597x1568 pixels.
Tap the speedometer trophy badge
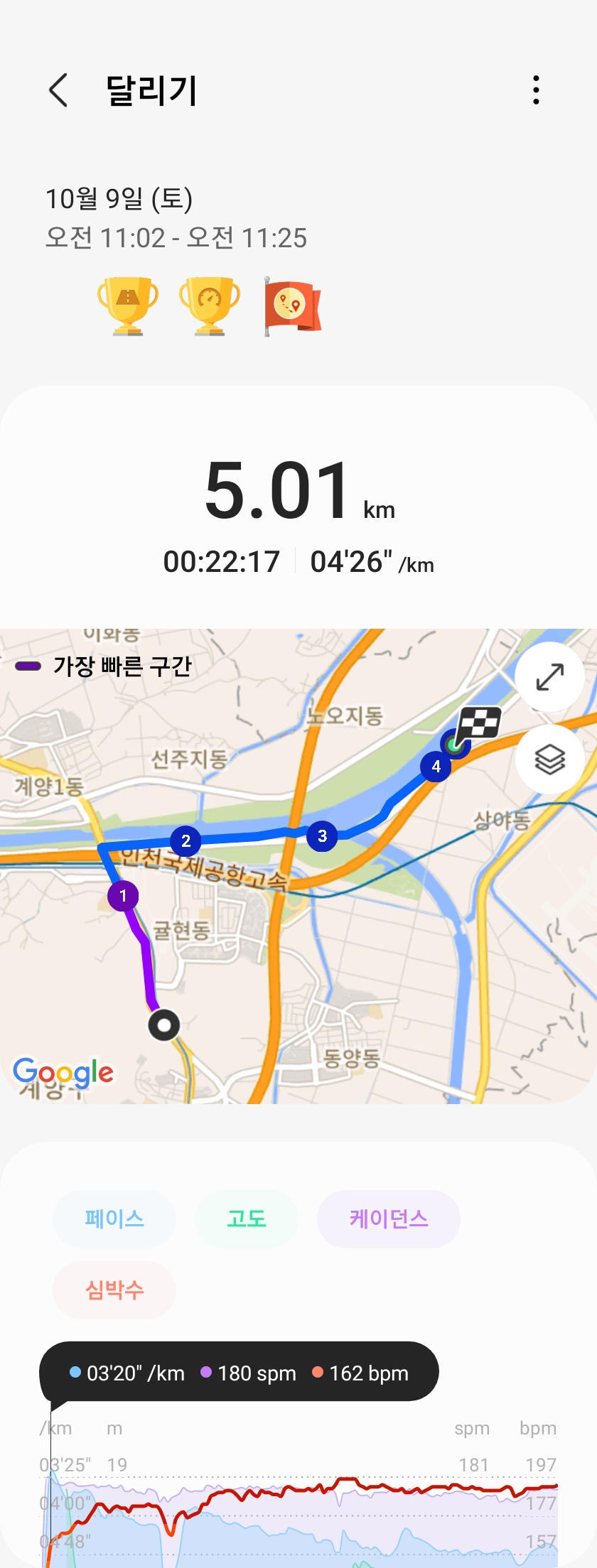tap(210, 306)
